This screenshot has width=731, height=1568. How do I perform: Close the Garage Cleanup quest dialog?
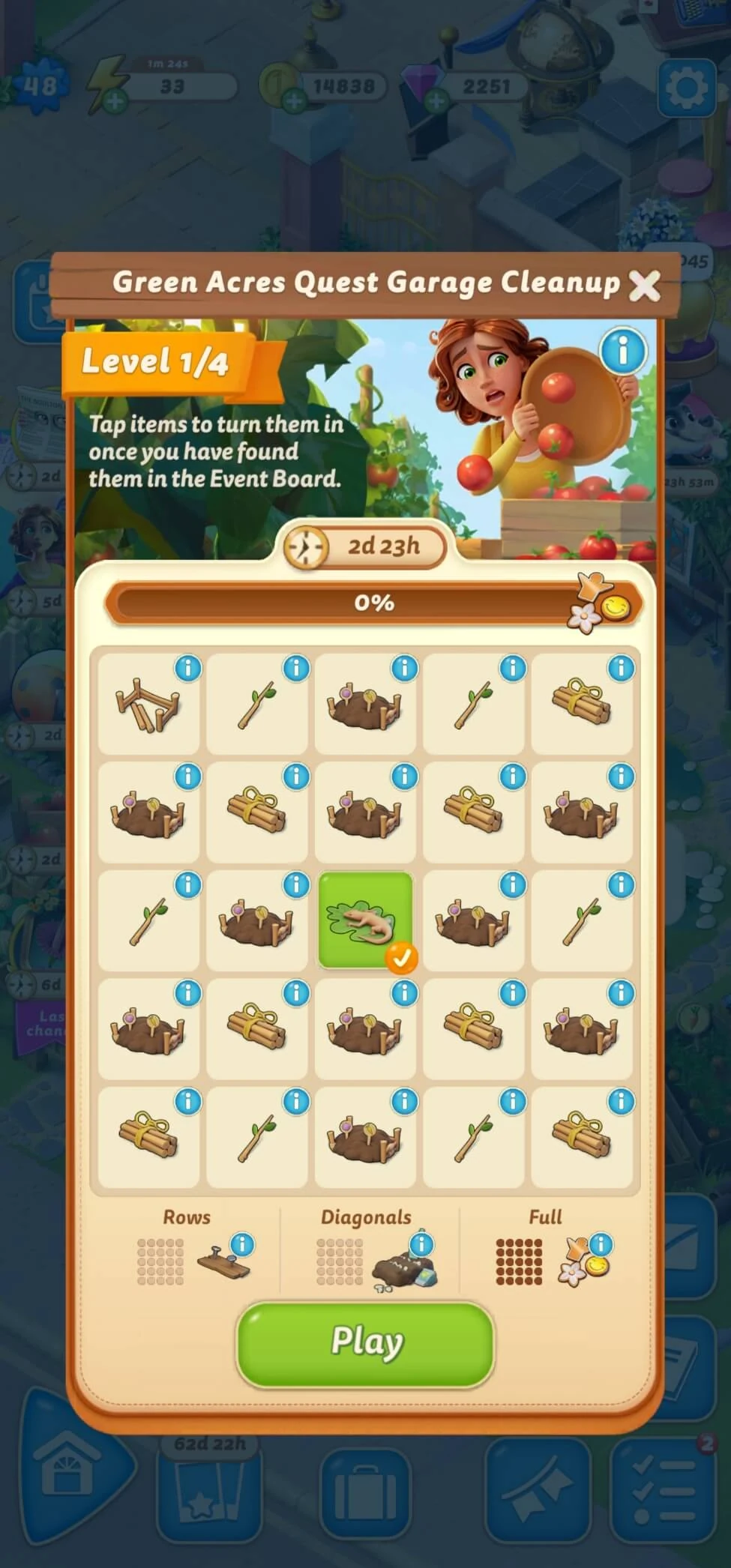(644, 285)
